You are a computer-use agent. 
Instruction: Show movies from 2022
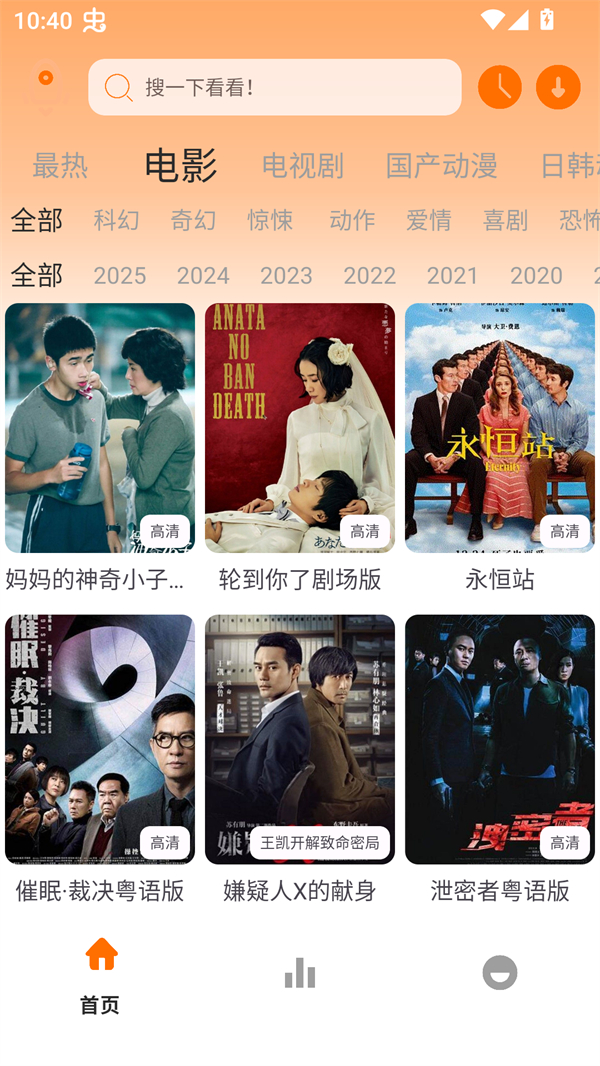pos(369,275)
